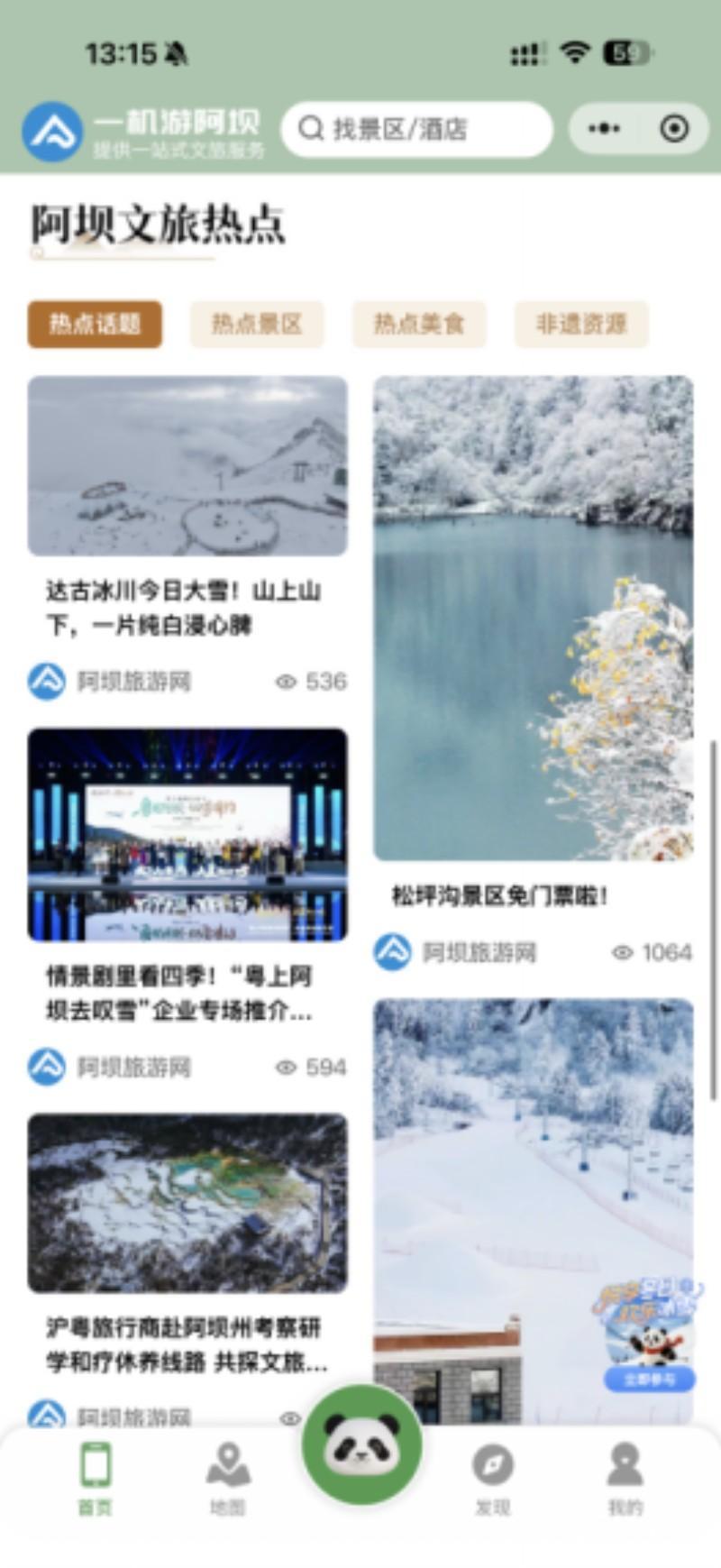
Task: Open the snowy ski slope card
Action: (x=505, y=1172)
